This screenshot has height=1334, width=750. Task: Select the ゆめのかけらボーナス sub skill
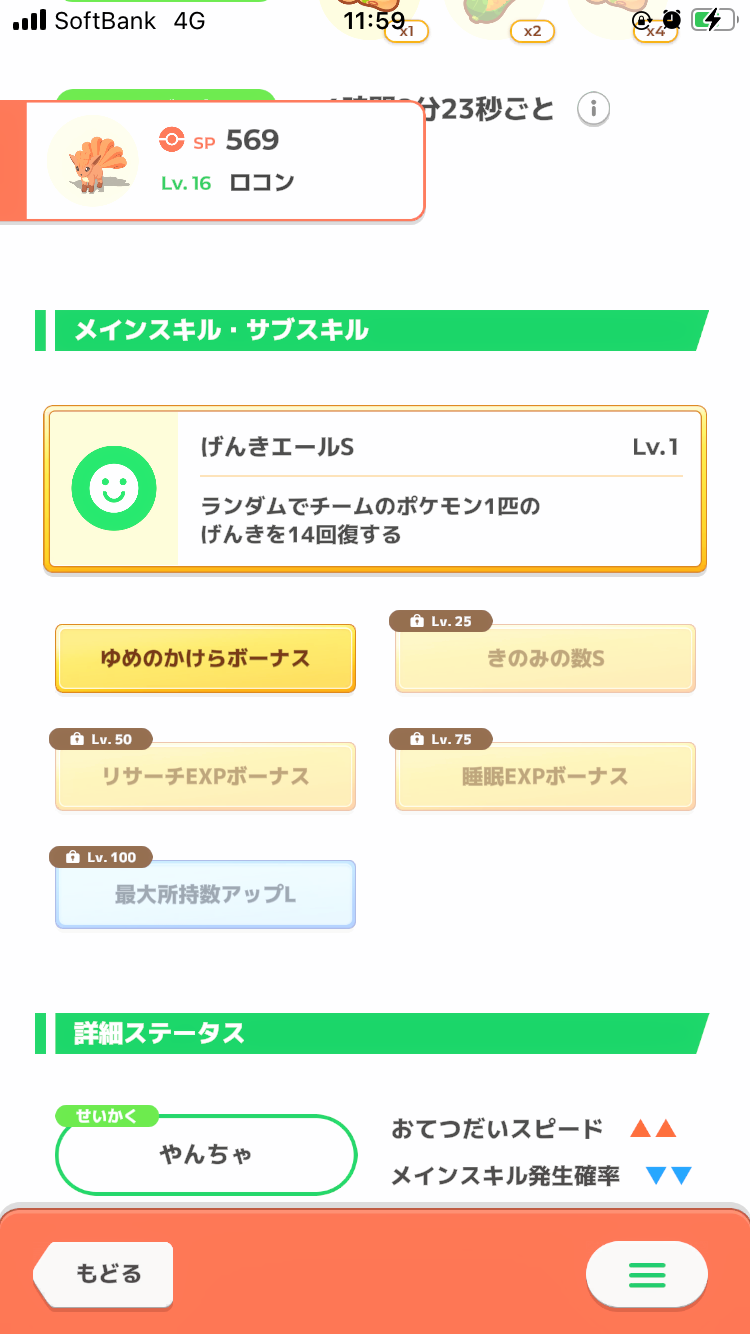[x=205, y=658]
